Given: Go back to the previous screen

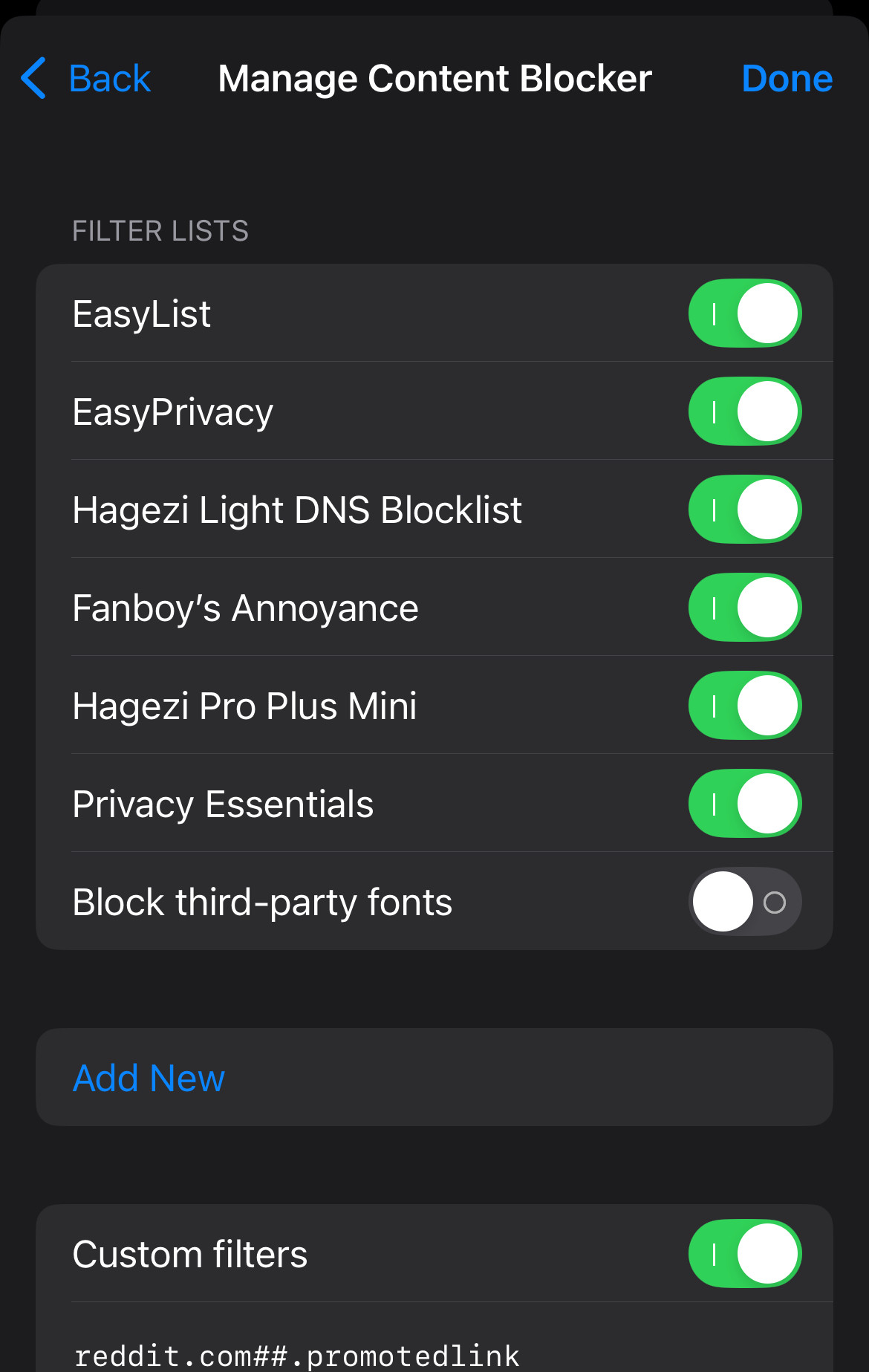Looking at the screenshot, I should [86, 79].
